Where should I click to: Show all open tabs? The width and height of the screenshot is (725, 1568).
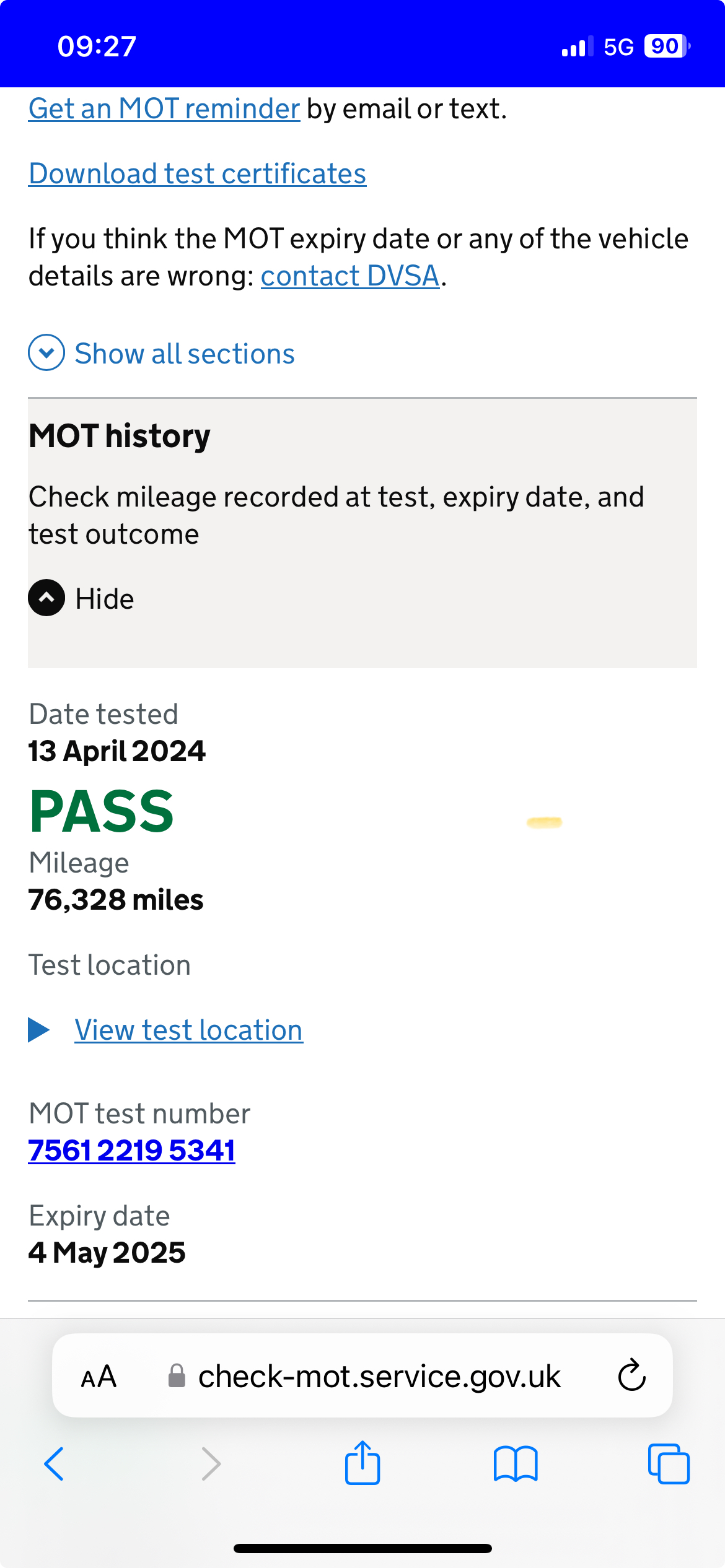[669, 1464]
